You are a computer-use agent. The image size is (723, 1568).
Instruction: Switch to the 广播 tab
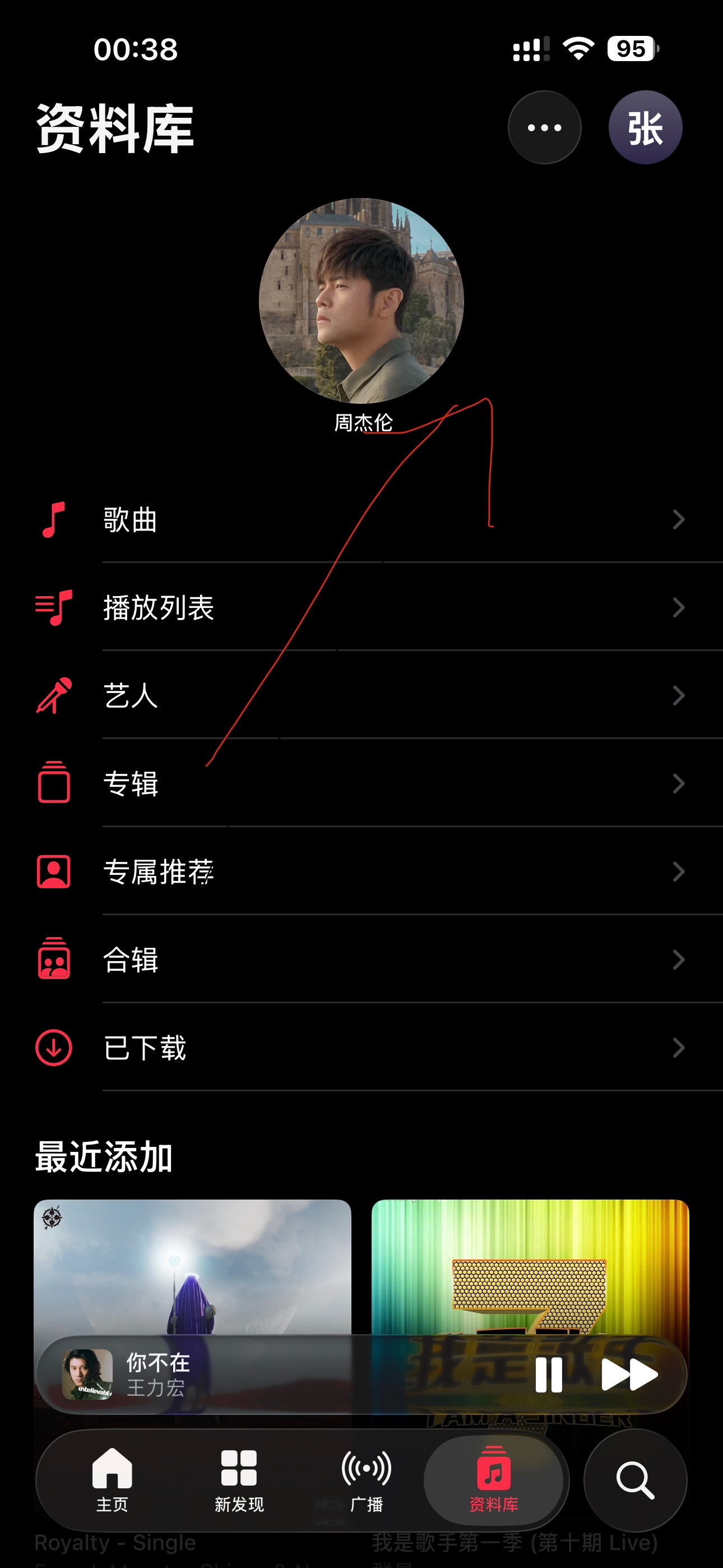point(367,1479)
